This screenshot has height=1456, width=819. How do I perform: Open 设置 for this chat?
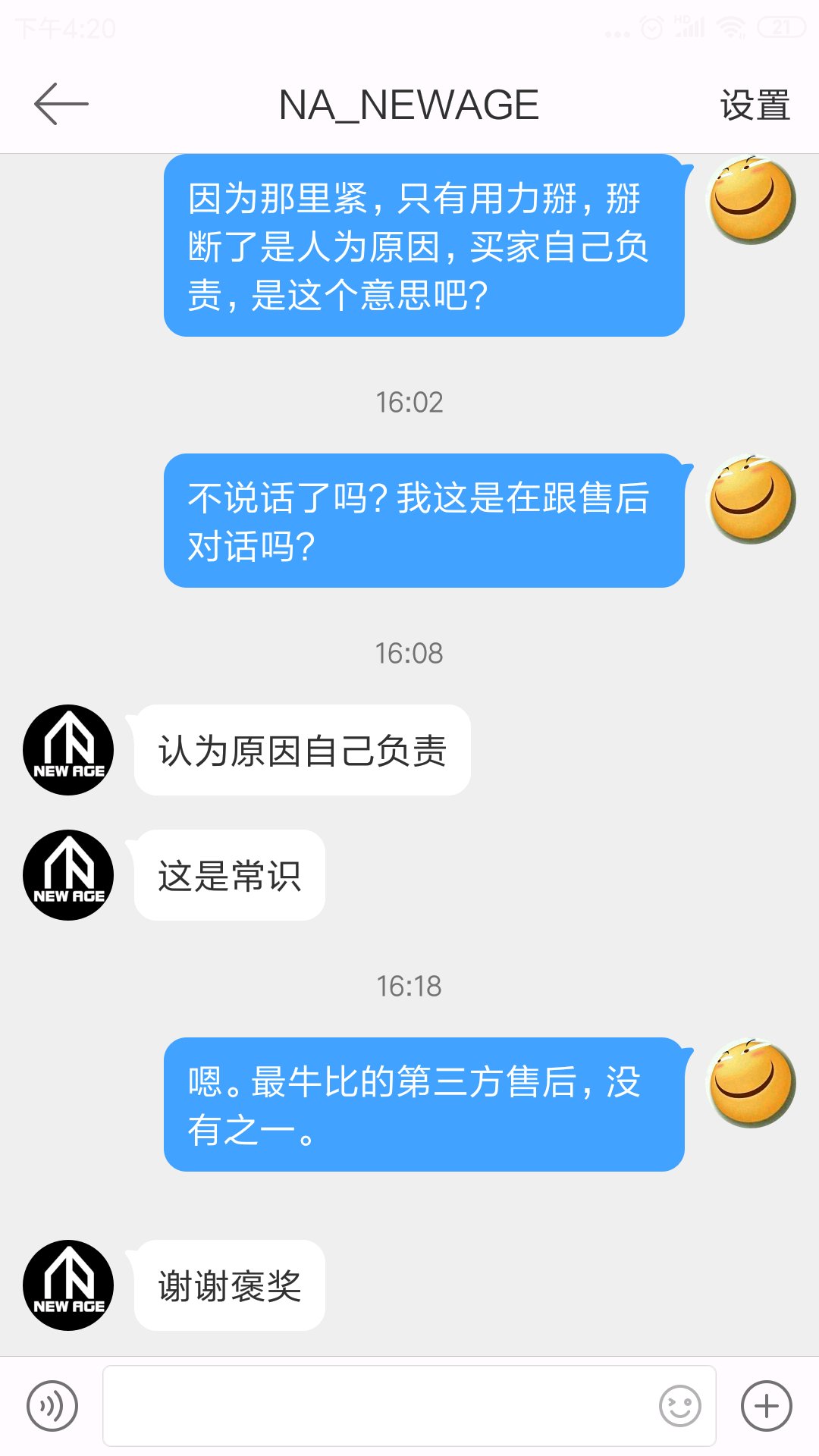[755, 105]
